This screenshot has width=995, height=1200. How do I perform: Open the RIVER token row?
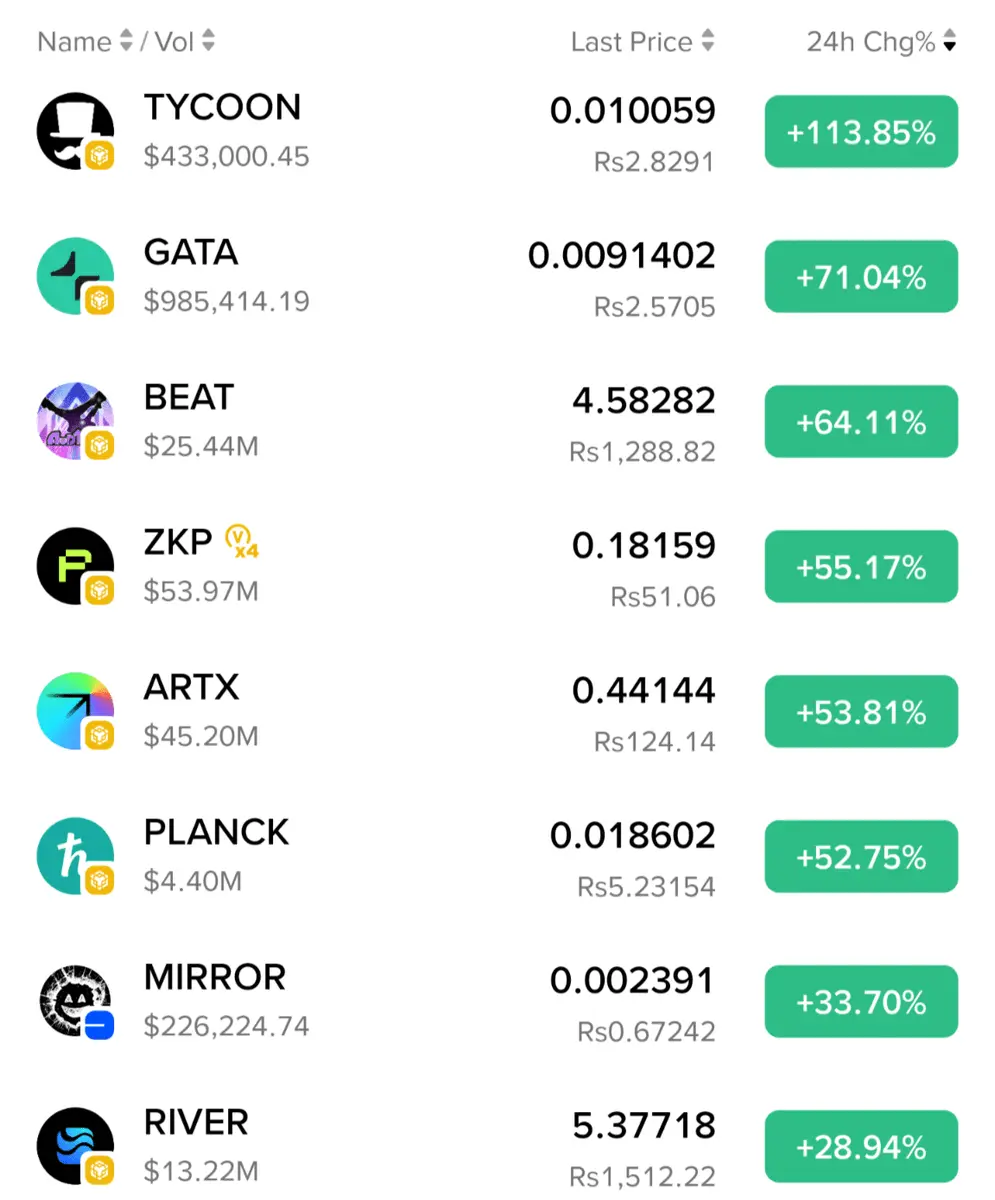click(x=196, y=1122)
